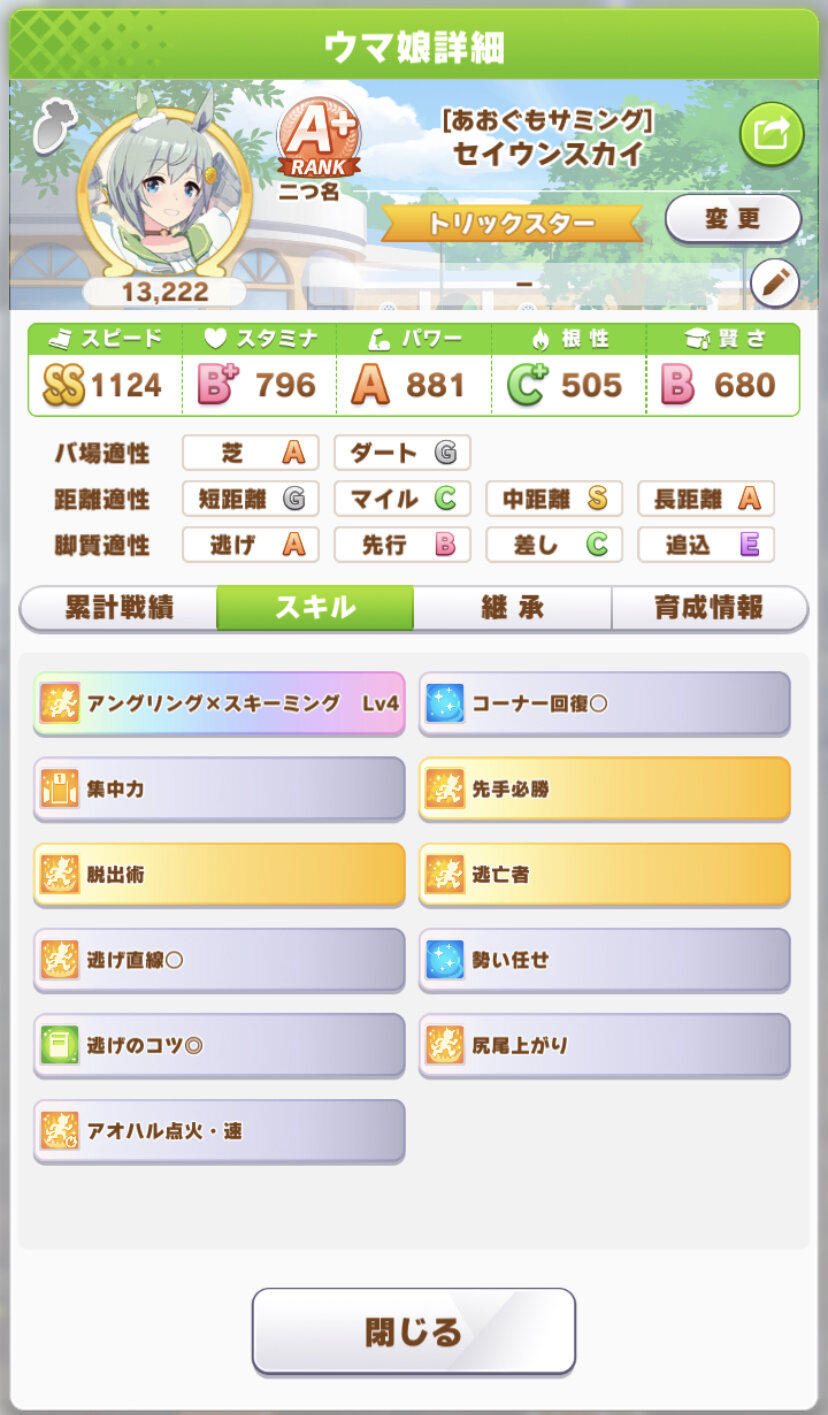
Task: View the アングリング×スキーミング skill details
Action: click(219, 704)
